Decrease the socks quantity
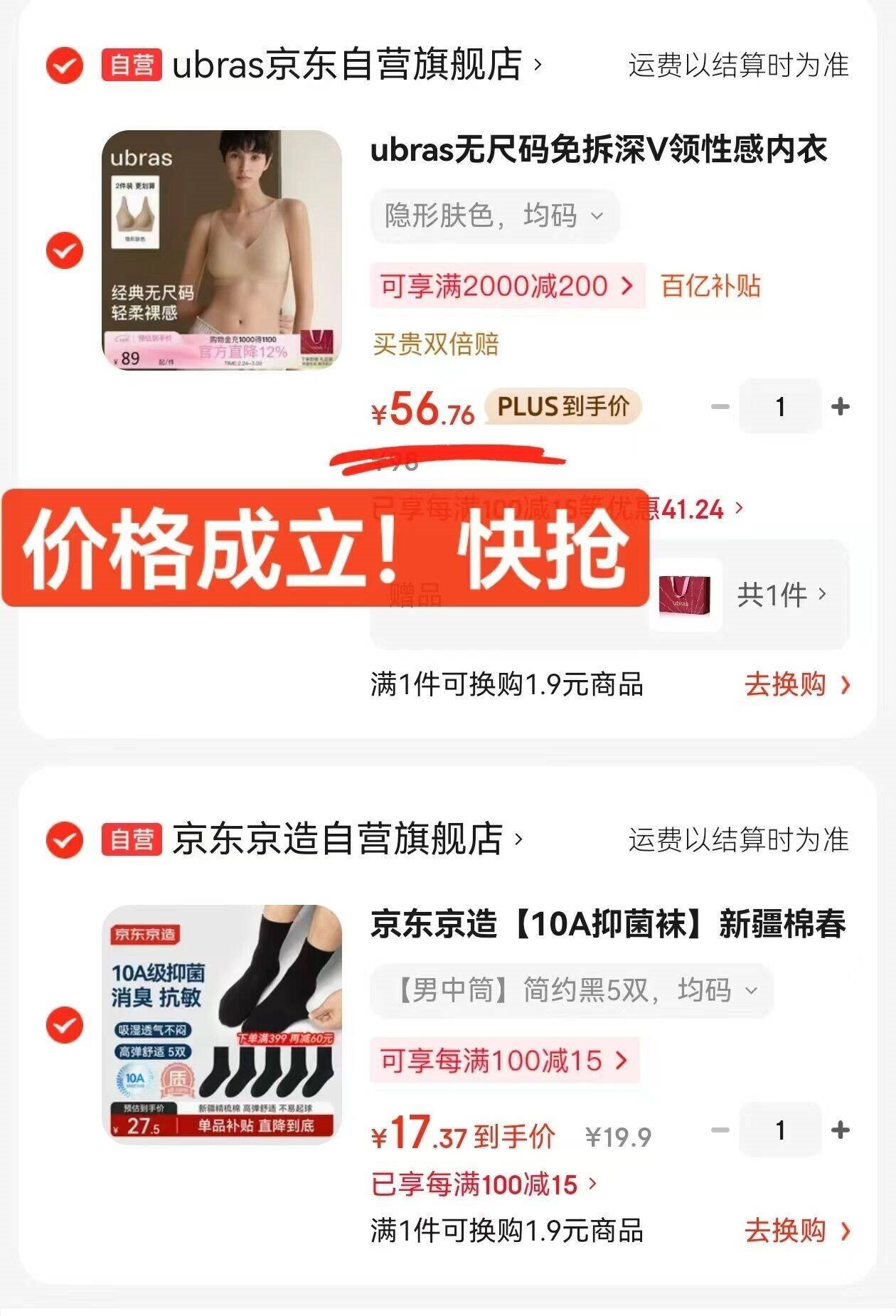Image resolution: width=896 pixels, height=1316 pixels. tap(720, 1130)
